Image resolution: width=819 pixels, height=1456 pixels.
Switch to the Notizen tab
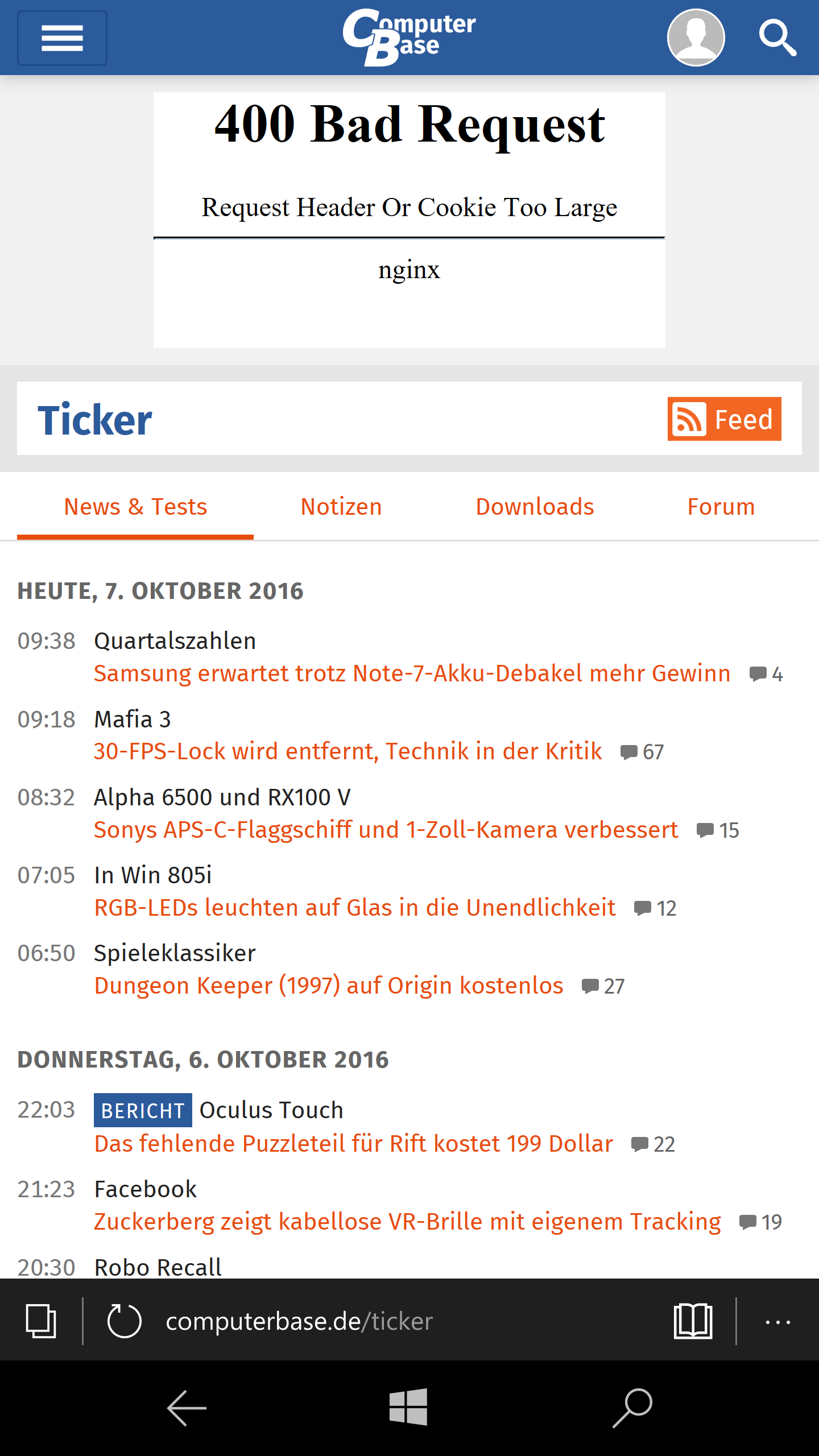coord(341,507)
